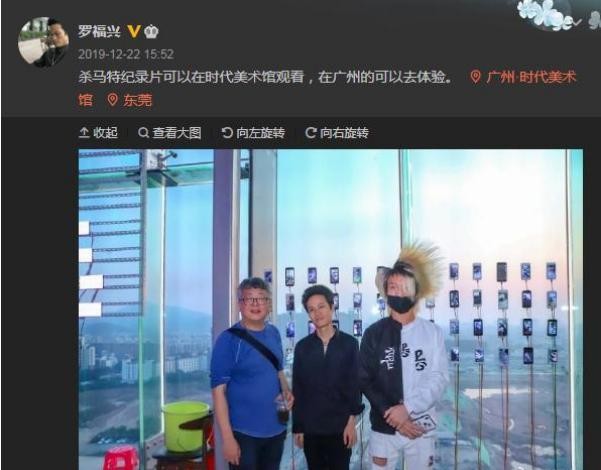
Task: Rotate the image right with 向右旋转
Action: pos(337,133)
